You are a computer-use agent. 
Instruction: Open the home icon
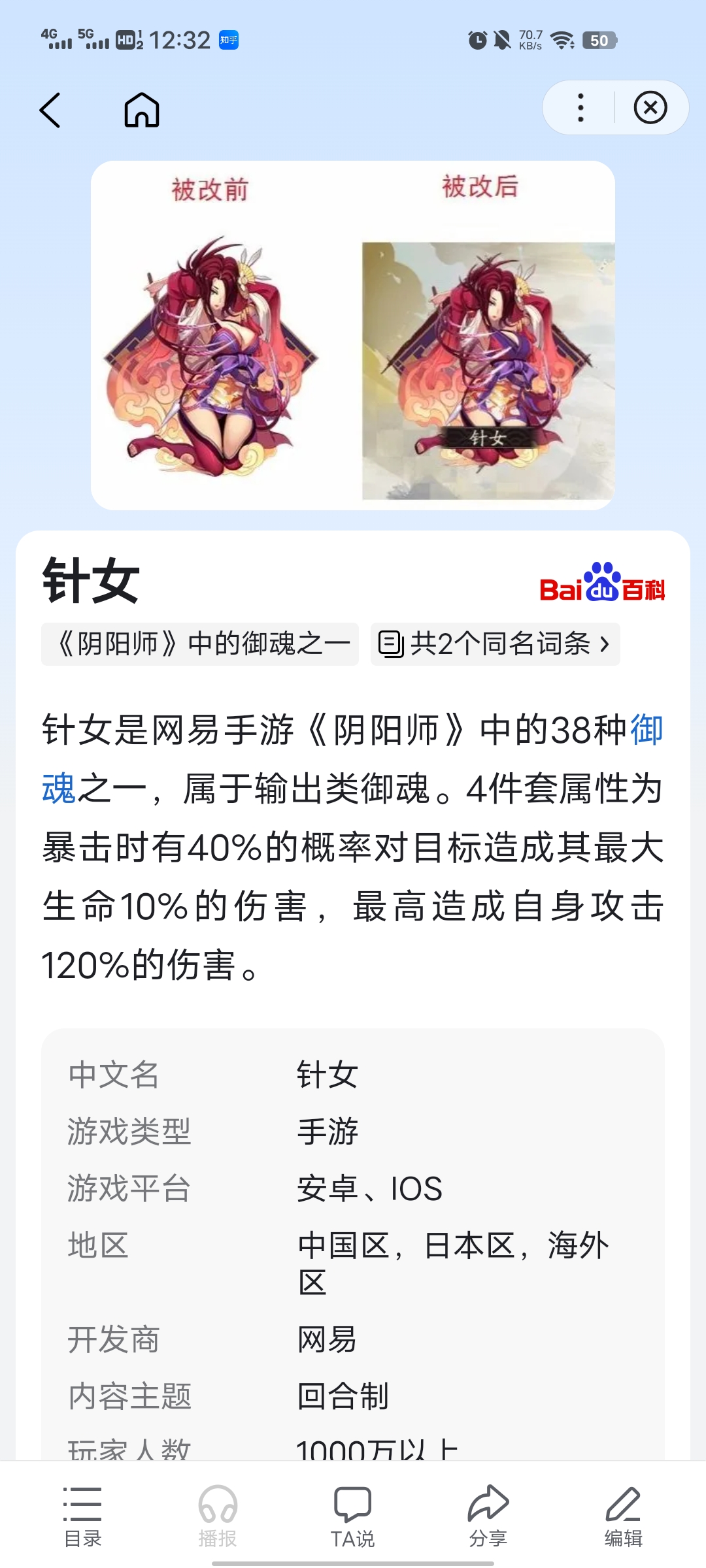(x=142, y=110)
